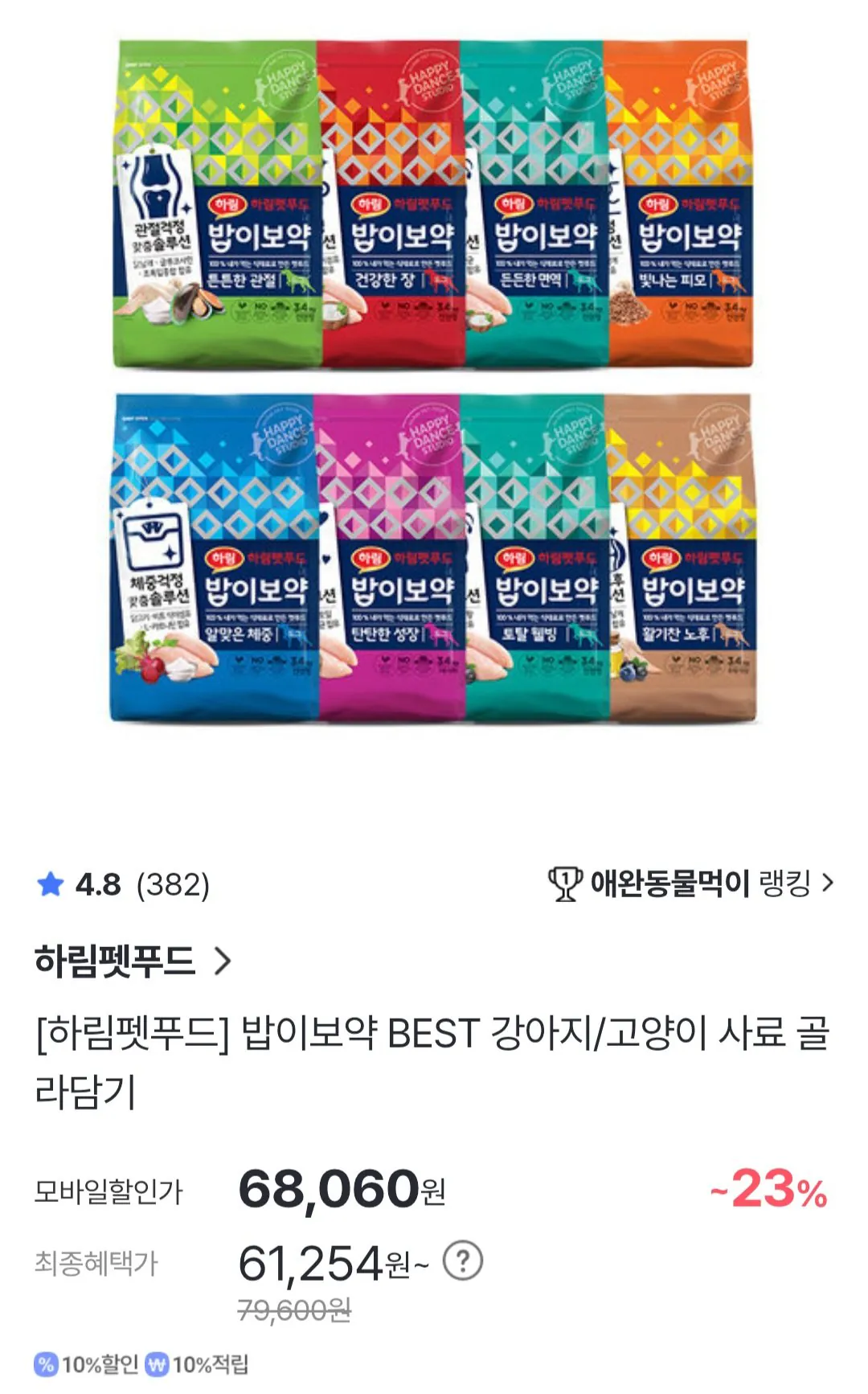The height and width of the screenshot is (1394, 868).
Task: Select the blue 알맞은 체중 bag image
Action: tap(213, 563)
